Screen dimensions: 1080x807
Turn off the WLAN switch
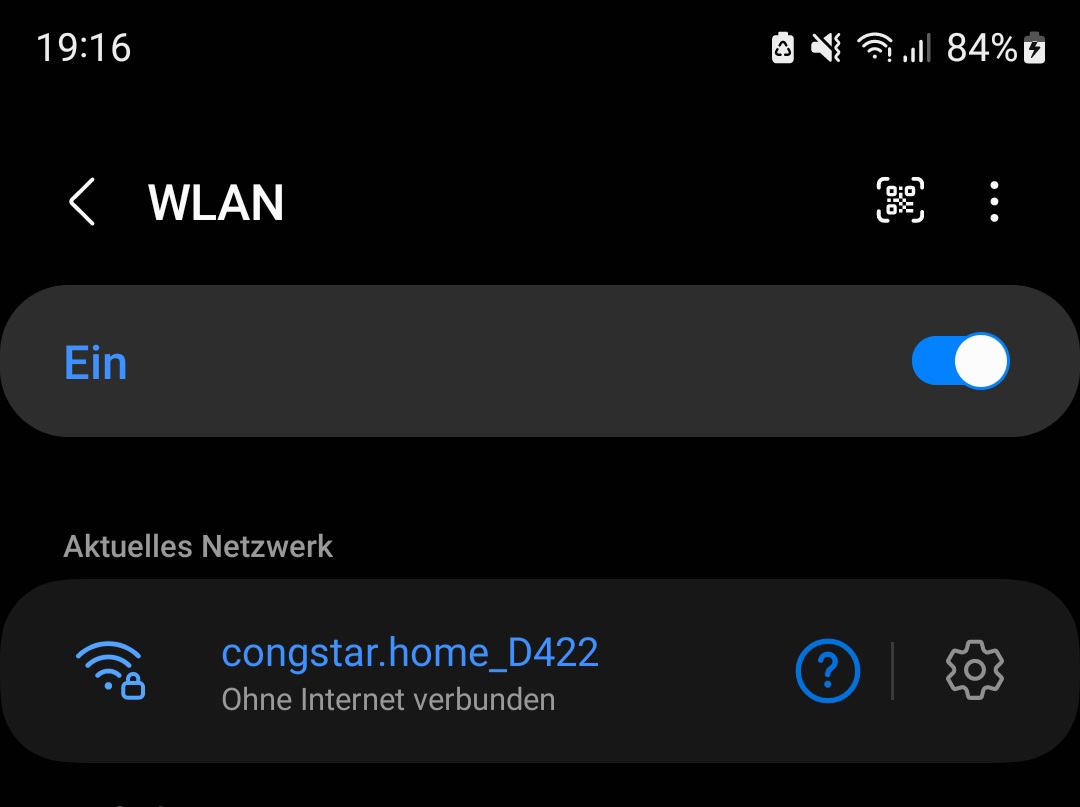[960, 360]
